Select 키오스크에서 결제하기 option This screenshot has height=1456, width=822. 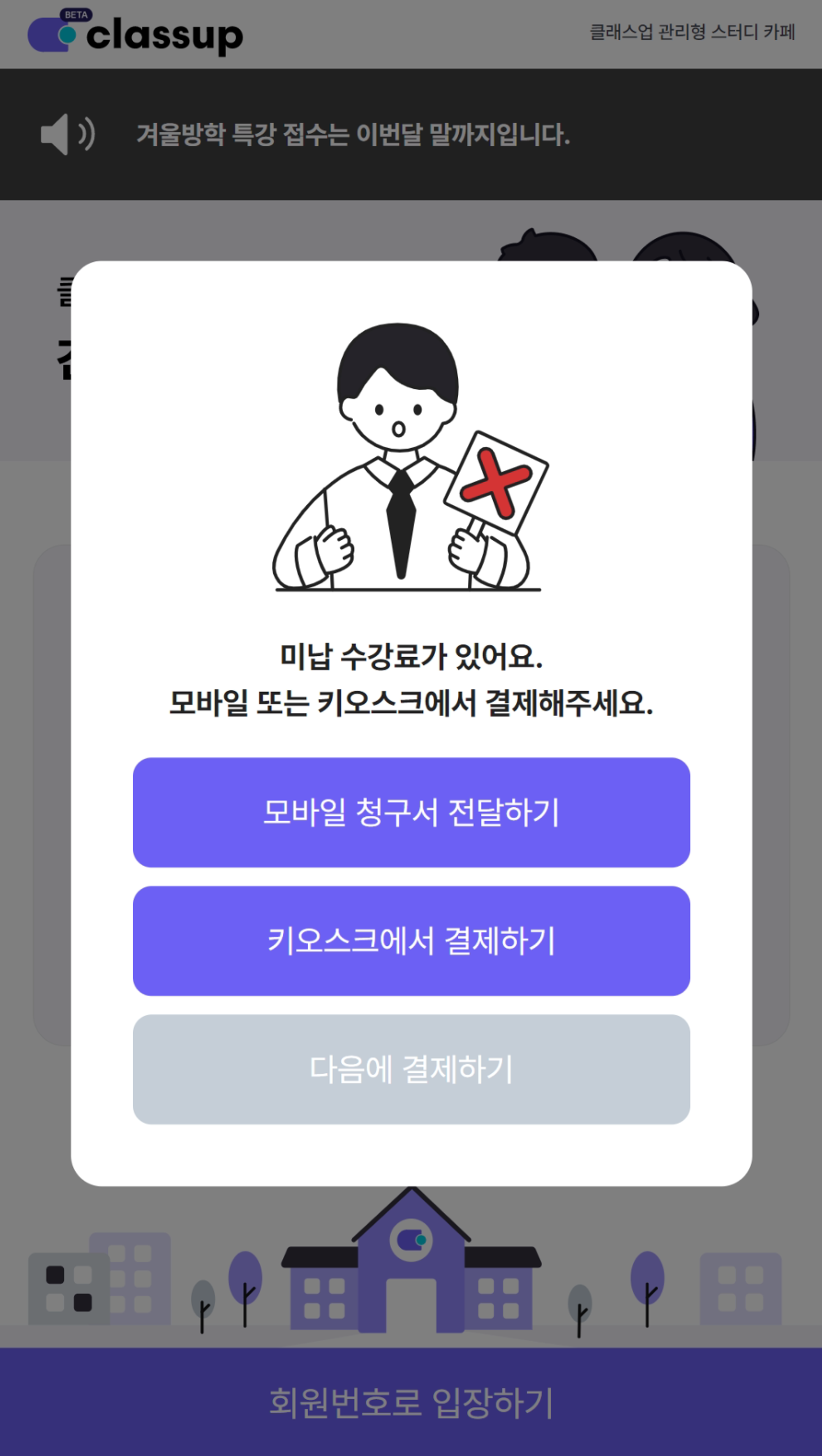[x=411, y=940]
